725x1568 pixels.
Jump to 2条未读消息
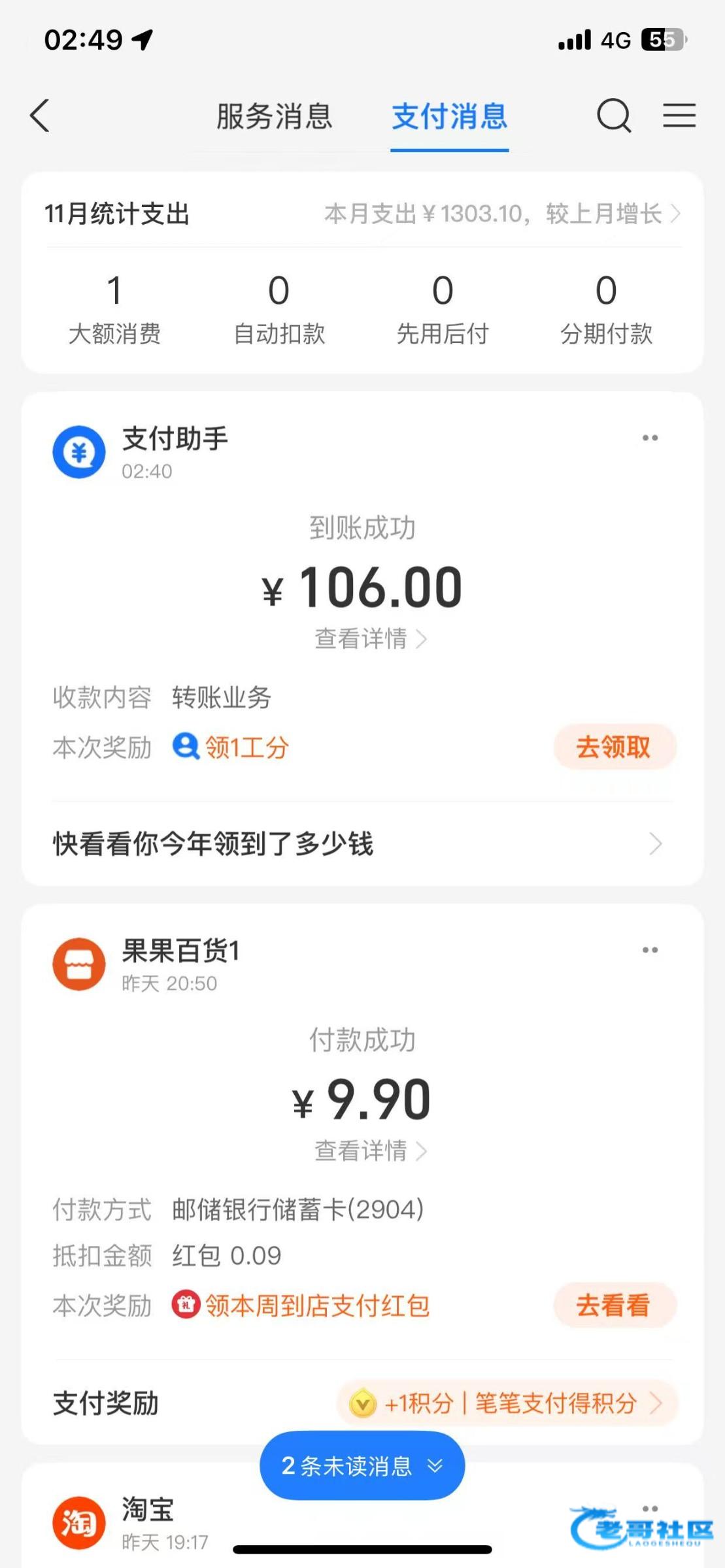pyautogui.click(x=362, y=1466)
